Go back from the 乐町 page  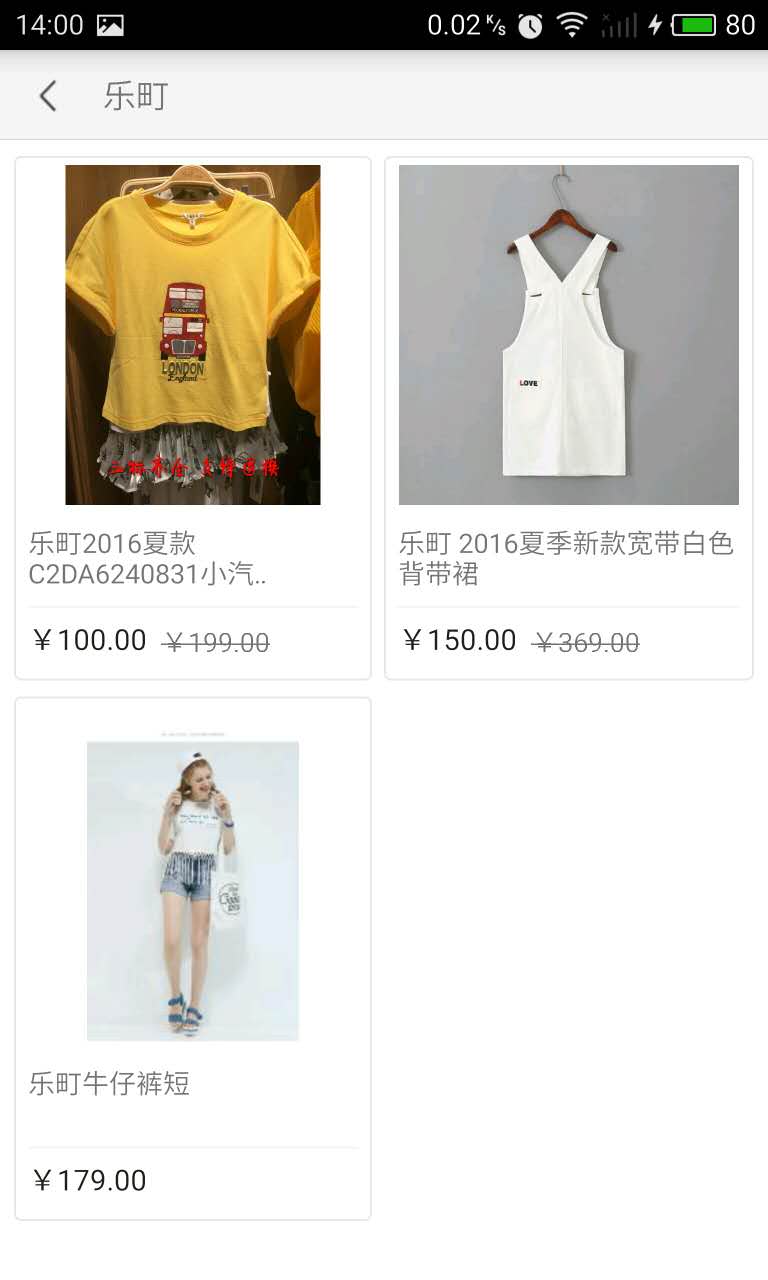coord(47,96)
